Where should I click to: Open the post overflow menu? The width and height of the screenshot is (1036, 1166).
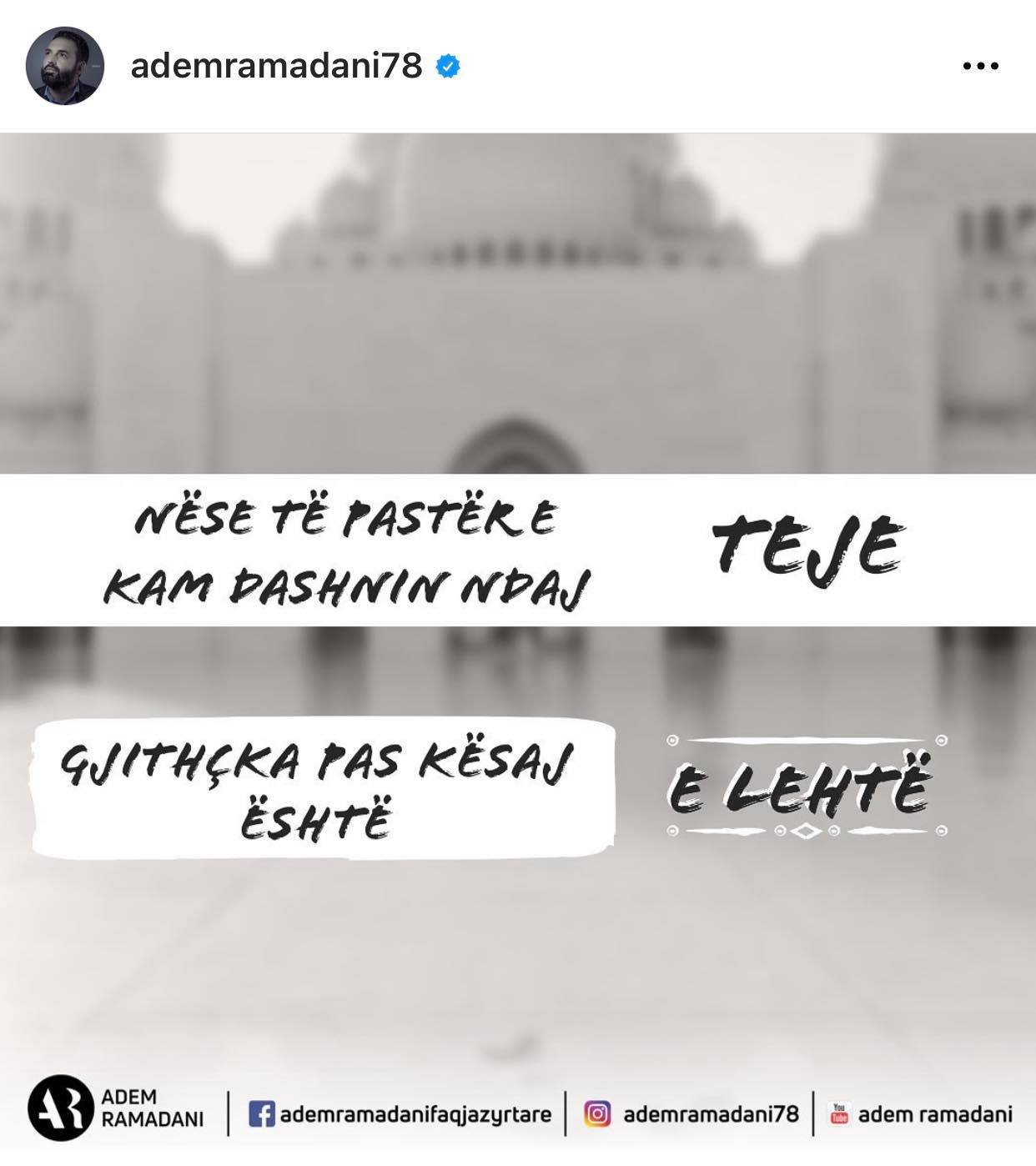pos(980,66)
